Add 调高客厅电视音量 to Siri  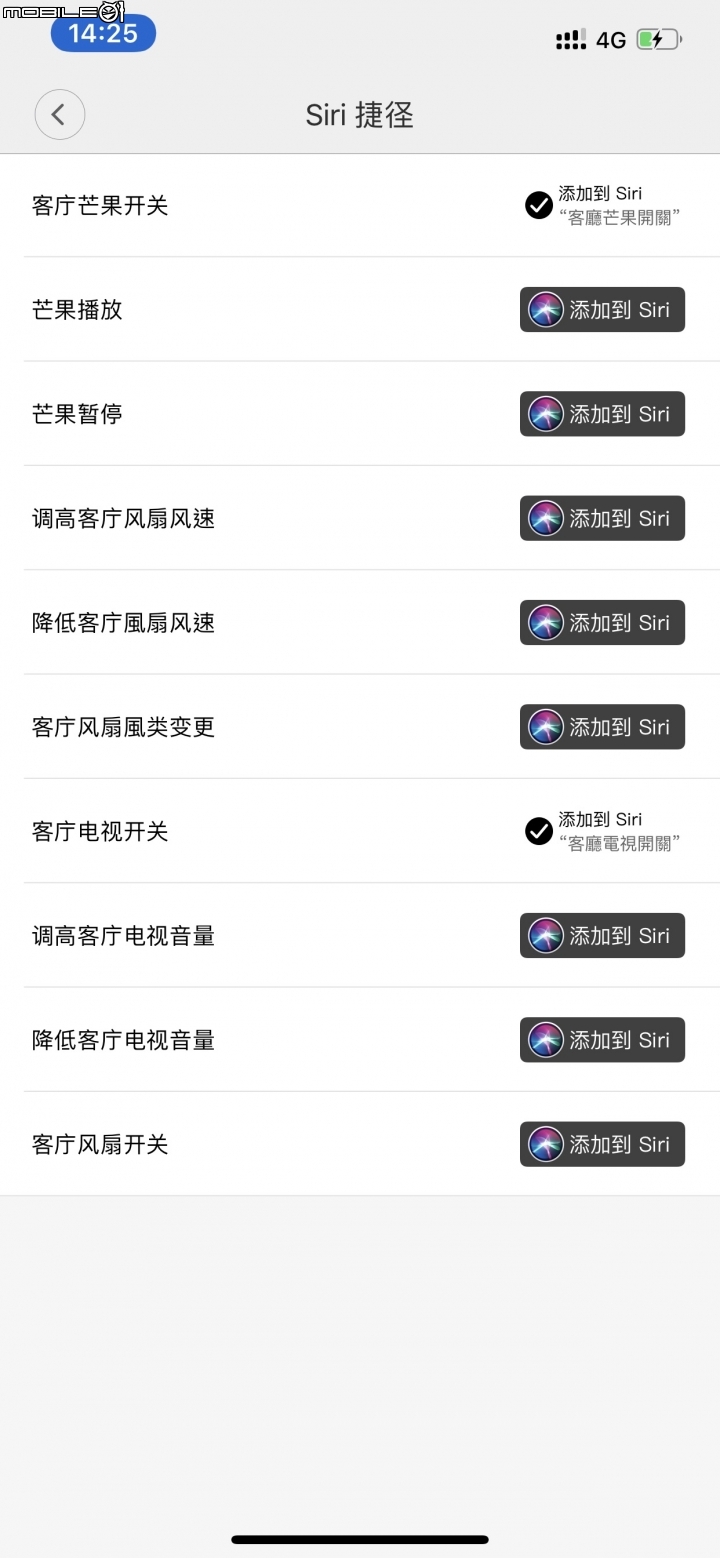pos(602,936)
